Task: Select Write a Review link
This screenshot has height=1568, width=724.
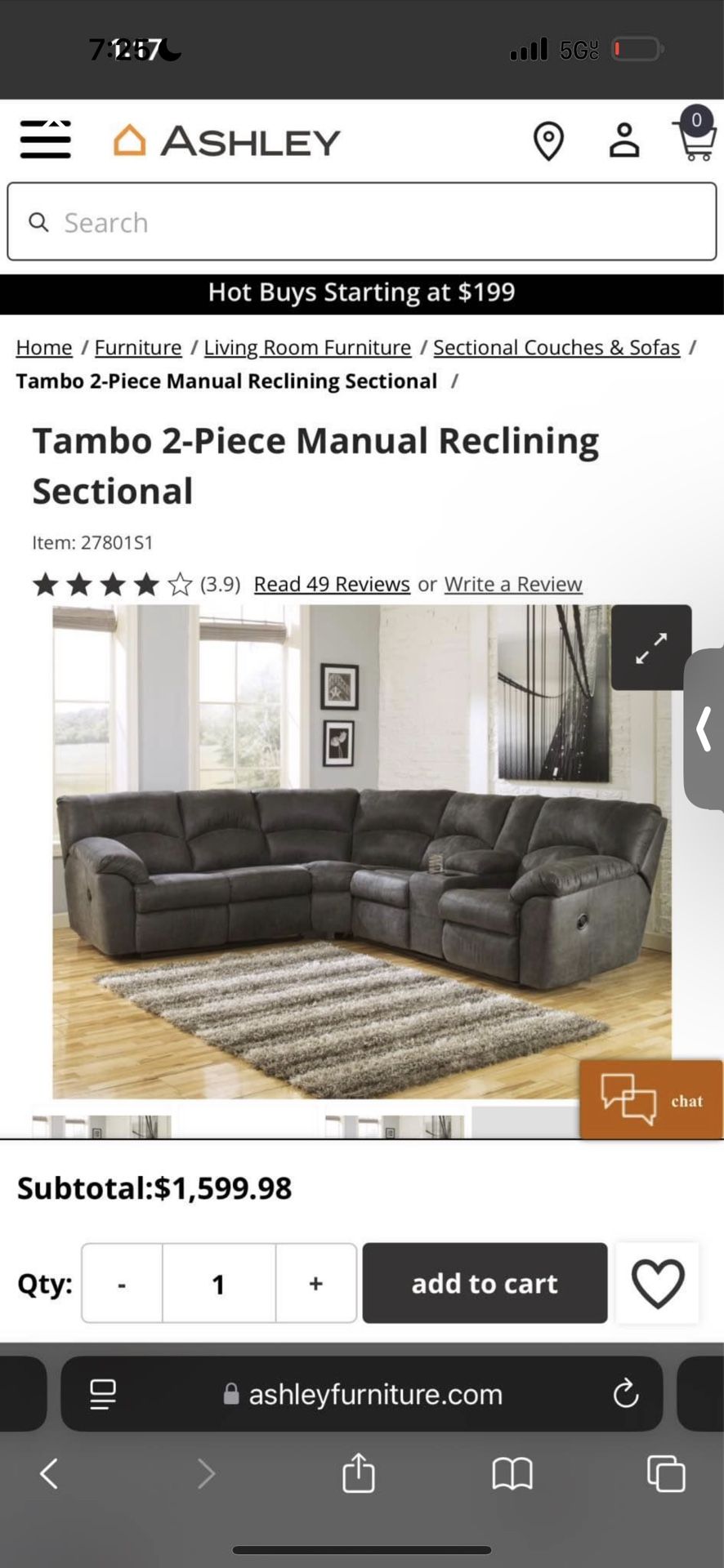Action: click(x=513, y=585)
